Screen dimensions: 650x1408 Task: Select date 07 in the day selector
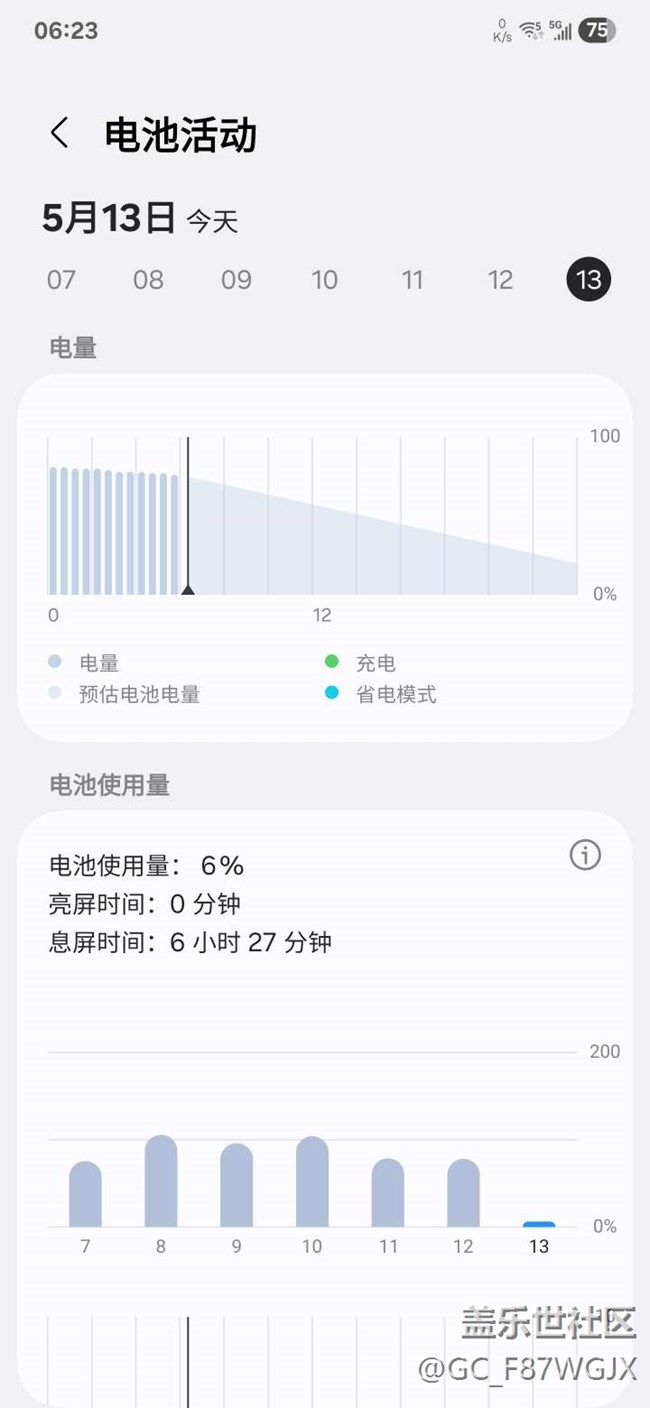coord(61,279)
